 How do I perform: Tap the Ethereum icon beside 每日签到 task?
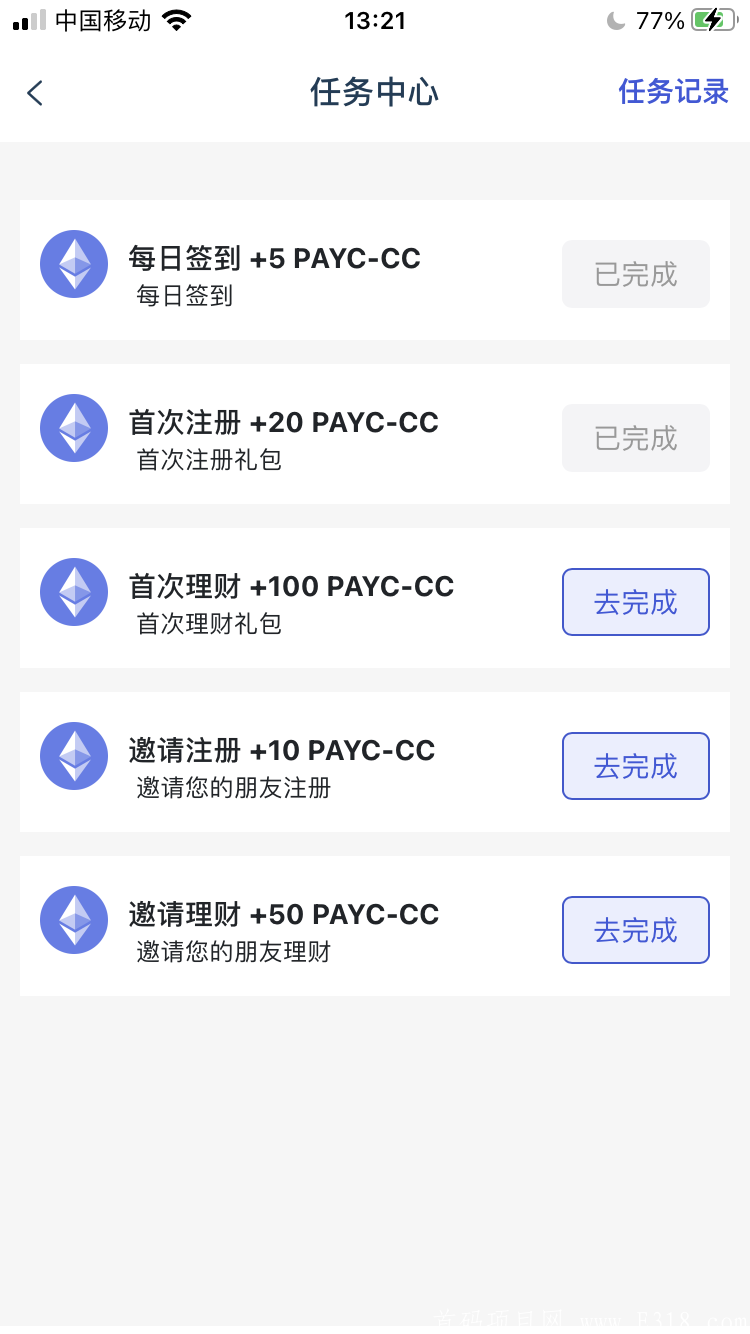coord(73,264)
